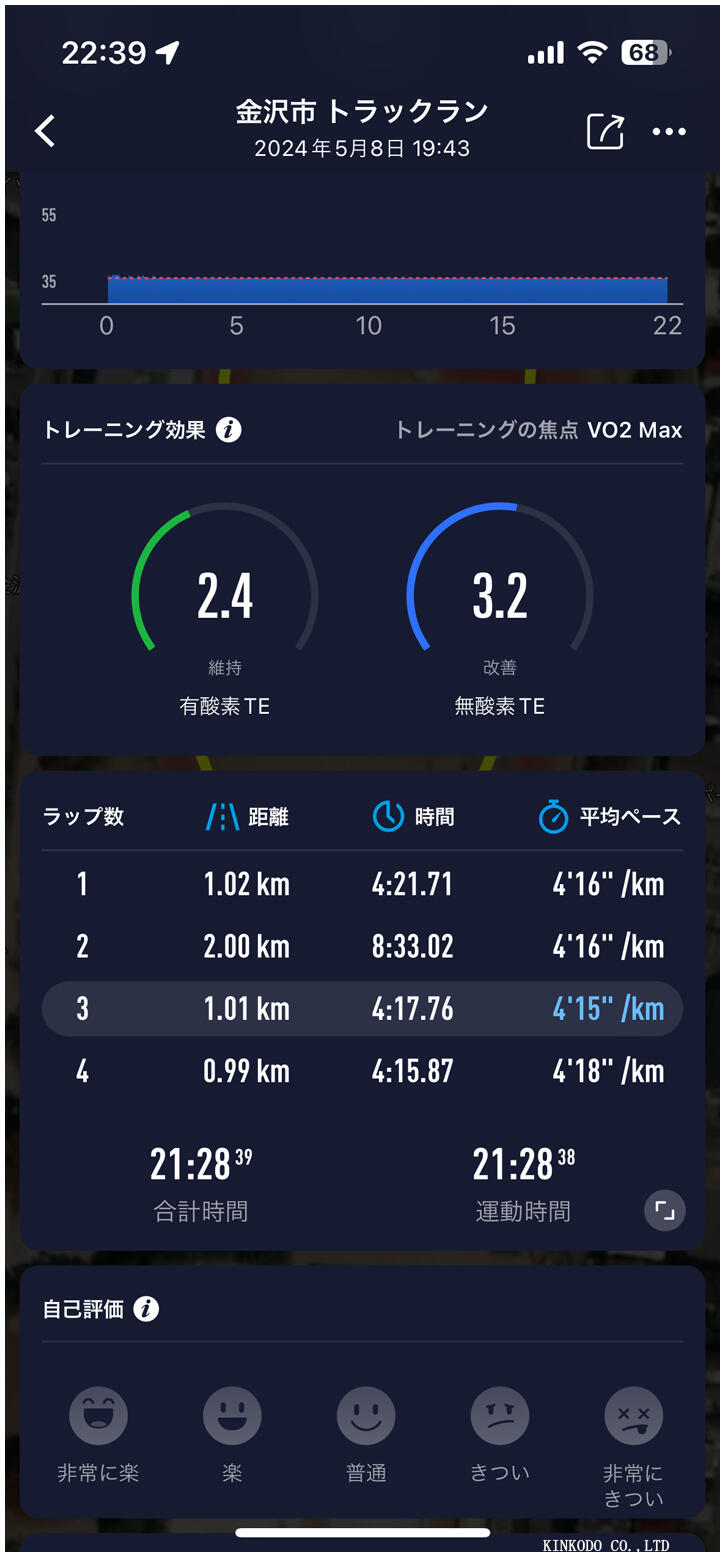725x1558 pixels.
Task: Tap the 有酸素 TE 2.4 gauge
Action: coord(225,590)
